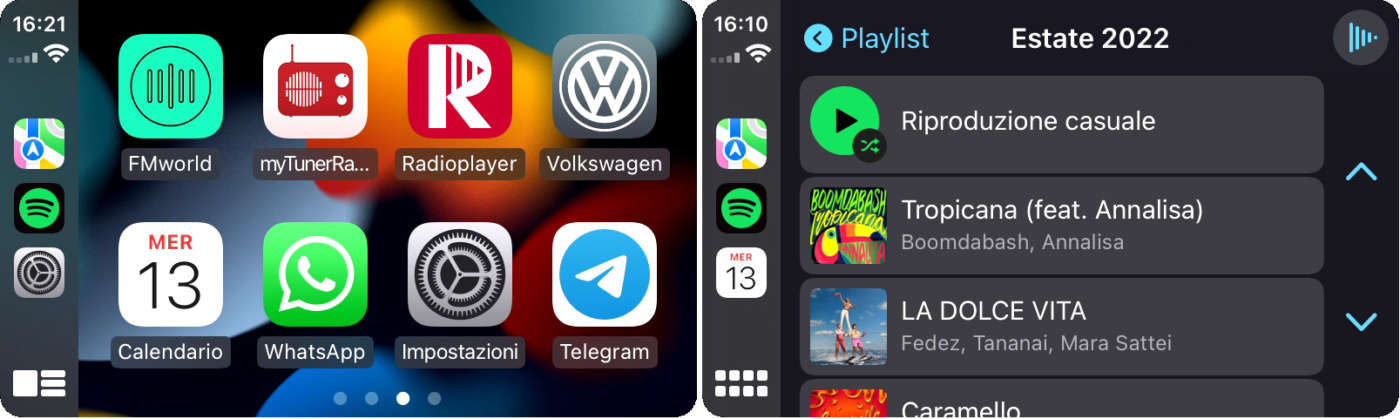Start Riproduzione casuale shuffle play

1061,124
